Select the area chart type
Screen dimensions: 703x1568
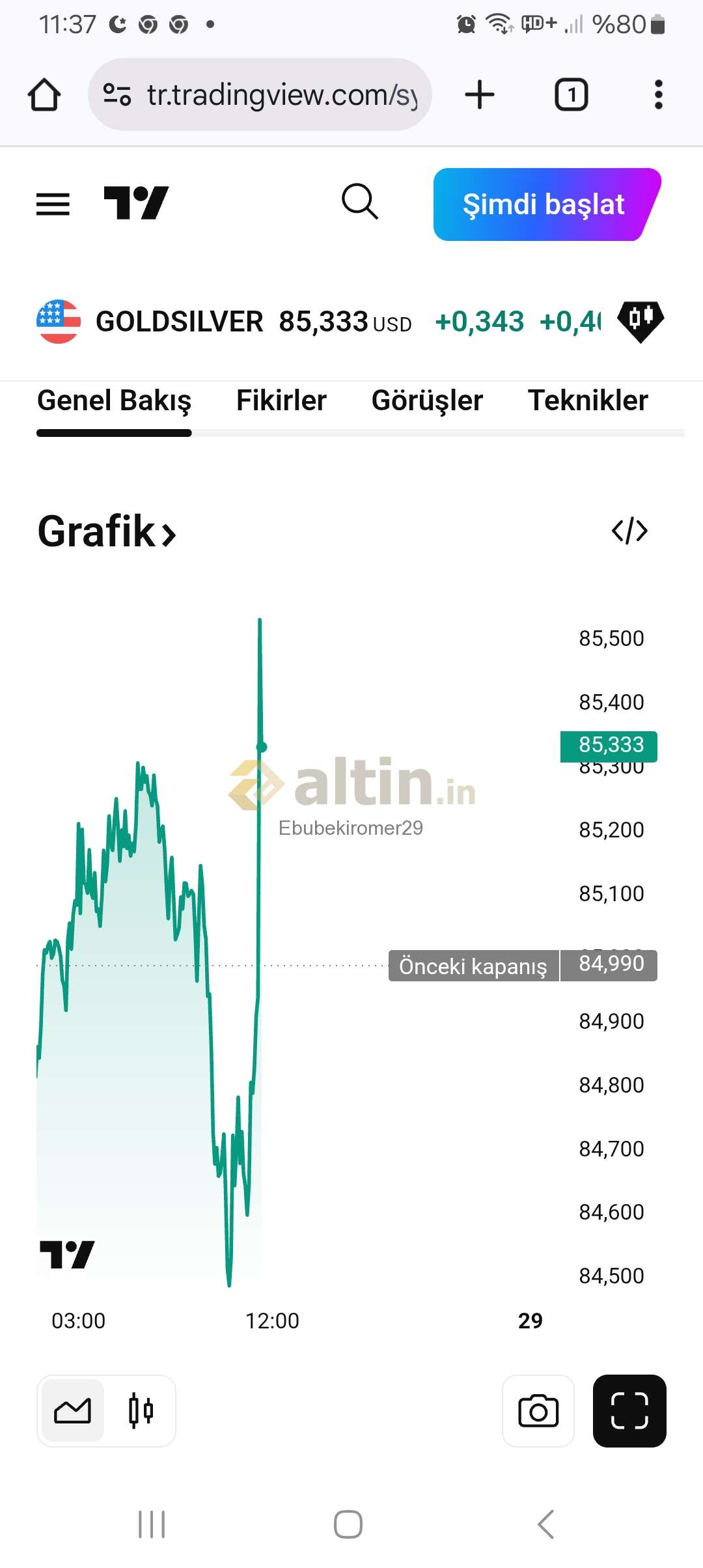[73, 1411]
